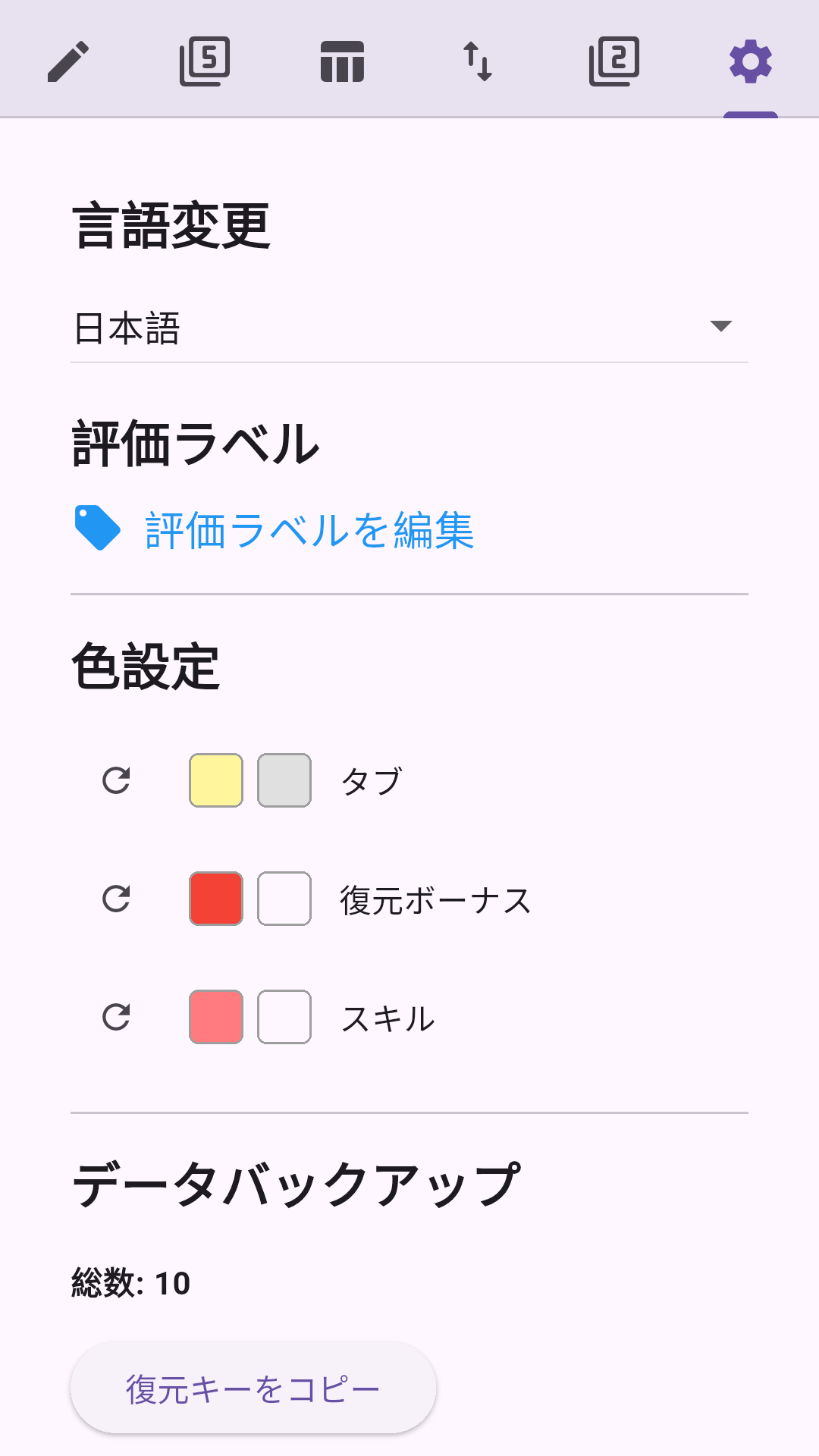
Task: Reset the スキル colors with the refresh icon
Action: point(115,1018)
